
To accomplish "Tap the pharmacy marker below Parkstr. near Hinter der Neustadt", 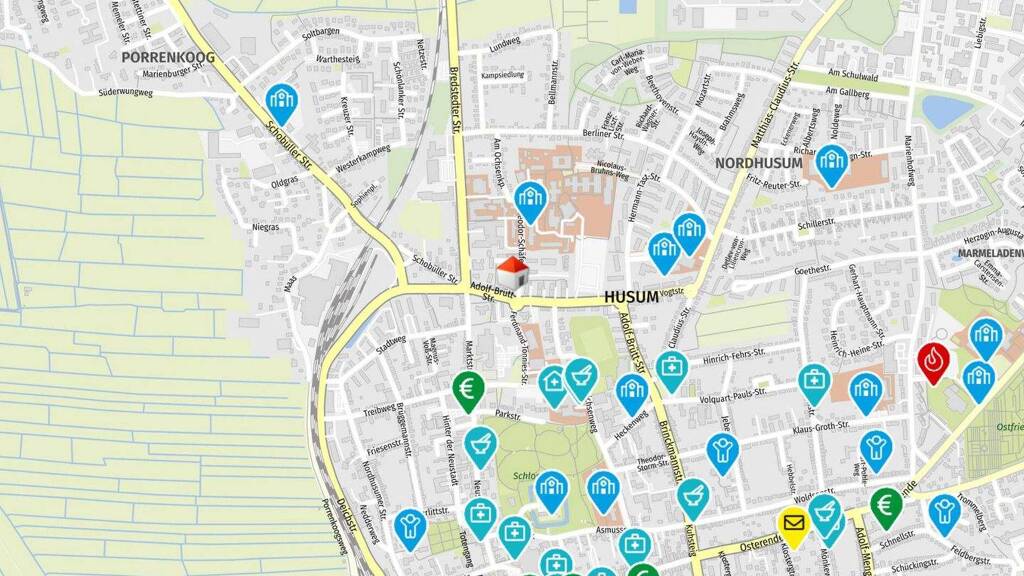I will (481, 448).
